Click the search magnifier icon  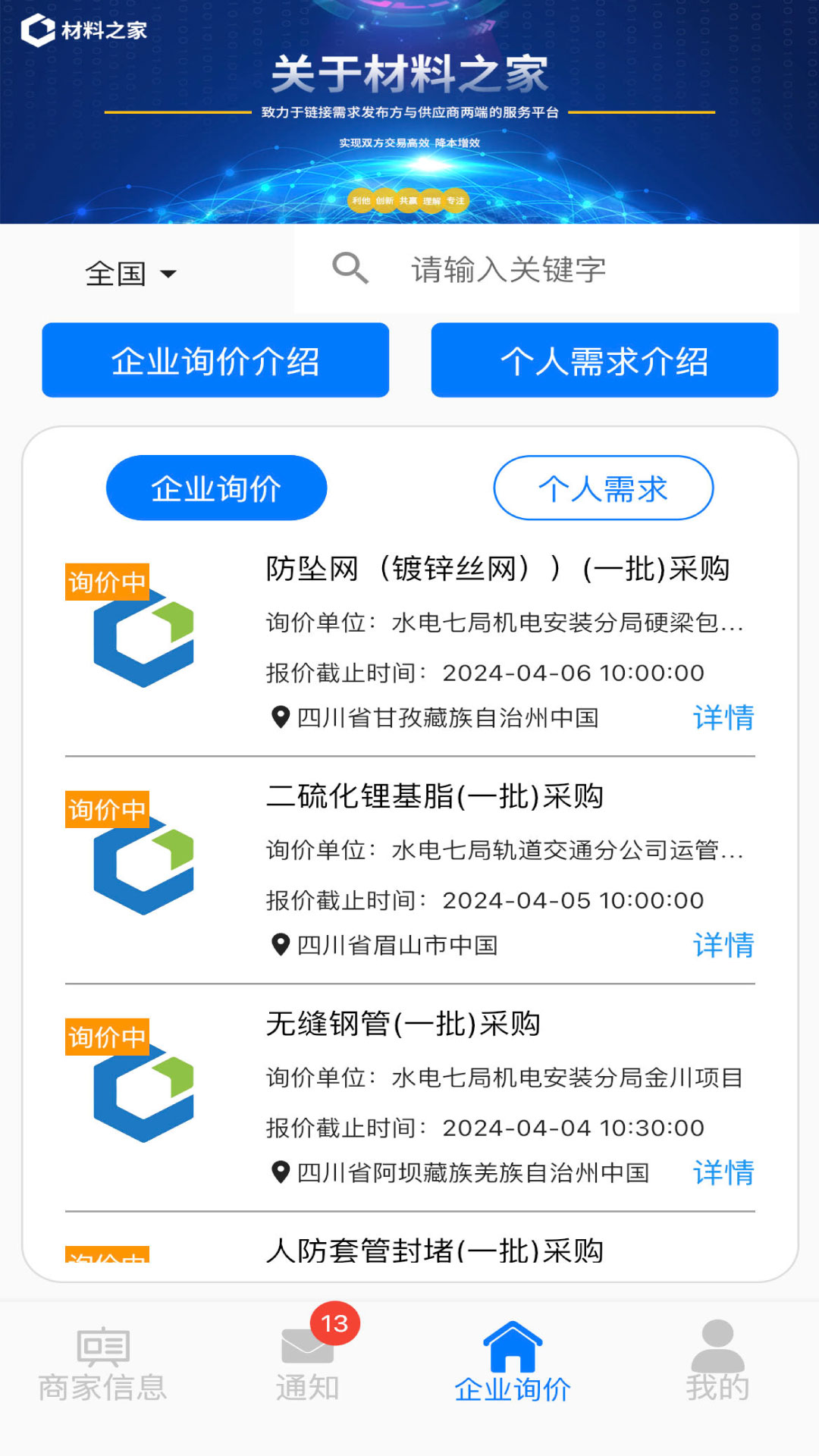tap(350, 267)
